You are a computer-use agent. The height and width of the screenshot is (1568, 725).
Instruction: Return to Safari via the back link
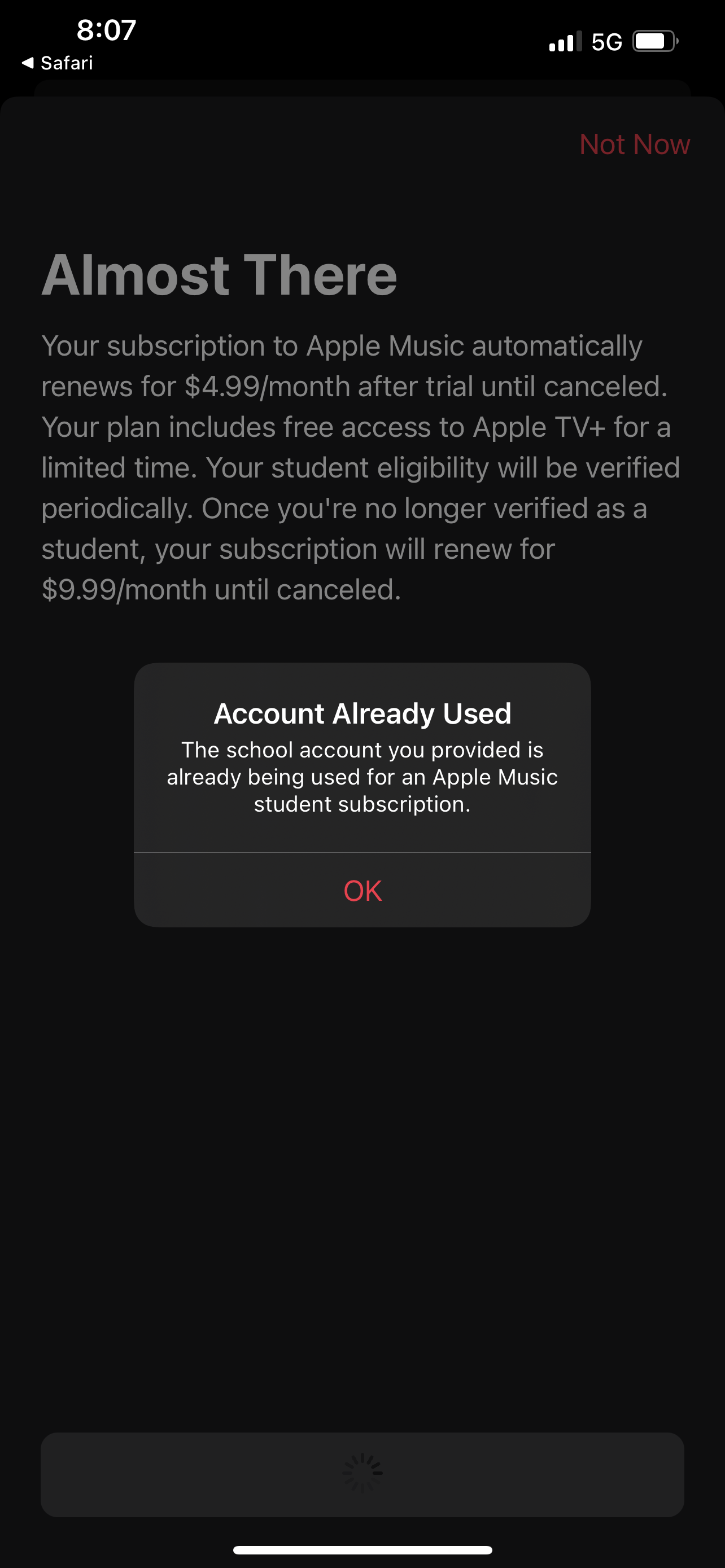[x=58, y=63]
